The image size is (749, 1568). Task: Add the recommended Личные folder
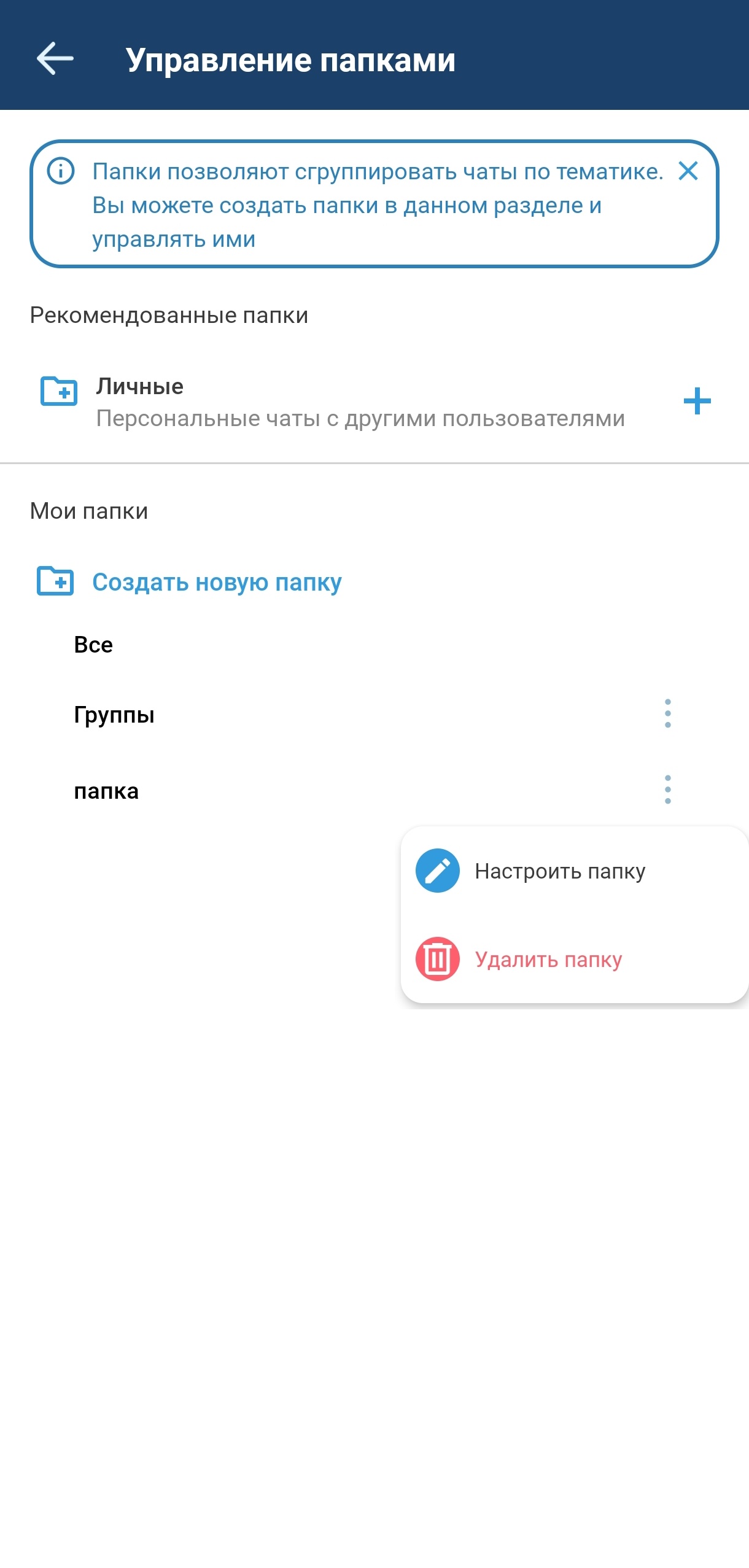coord(697,401)
